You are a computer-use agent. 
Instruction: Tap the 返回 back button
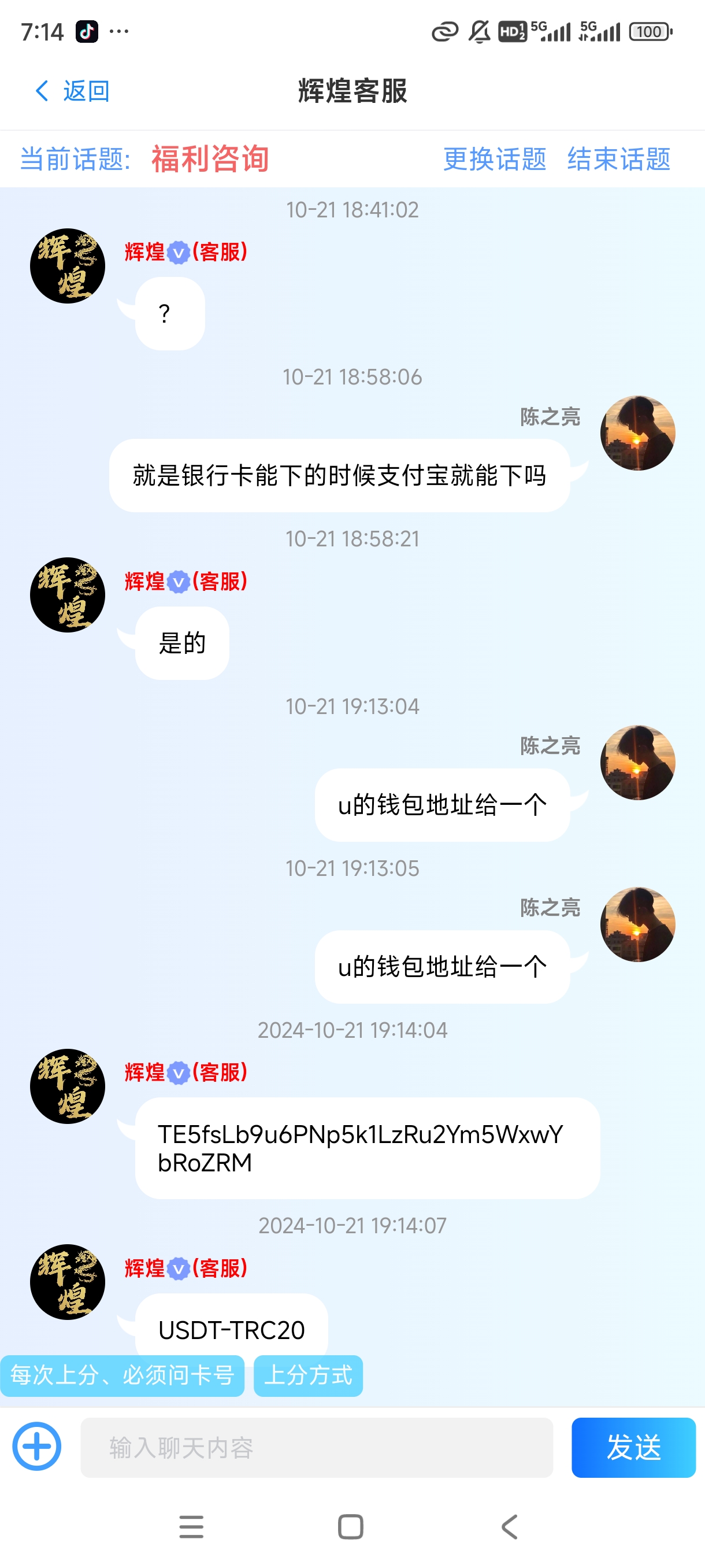72,91
